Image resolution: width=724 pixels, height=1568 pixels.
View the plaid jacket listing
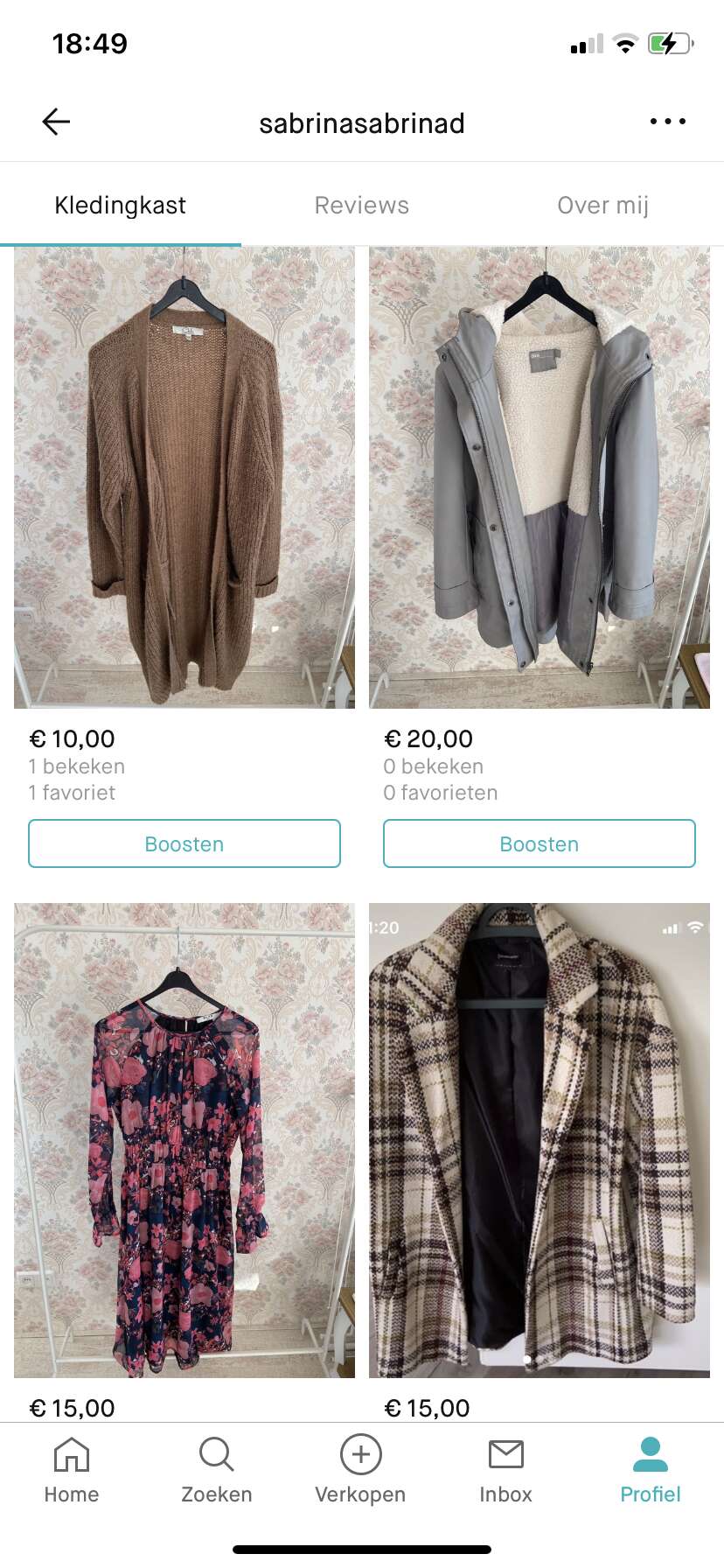tap(540, 1140)
